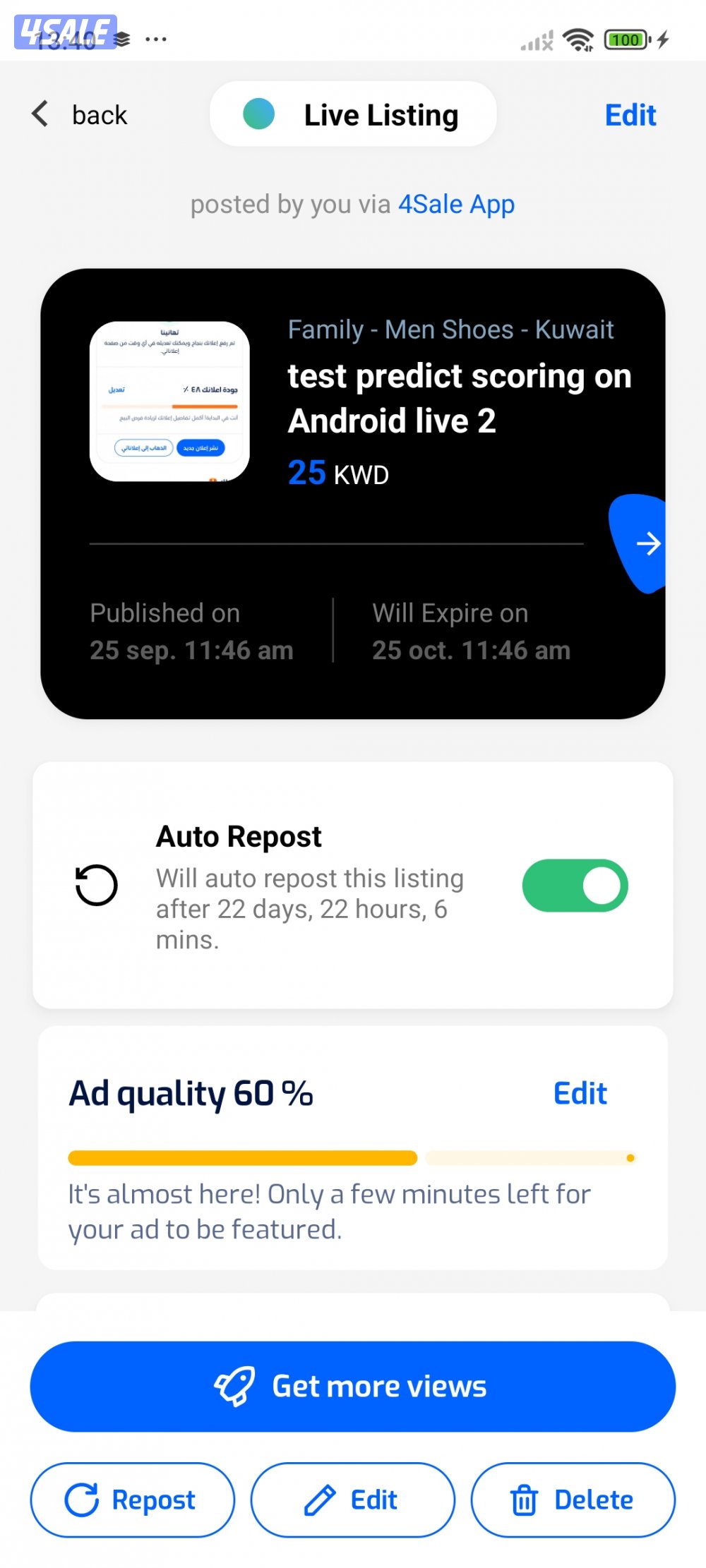706x1568 pixels.
Task: Disable the Auto Repost toggle
Action: pos(575,885)
